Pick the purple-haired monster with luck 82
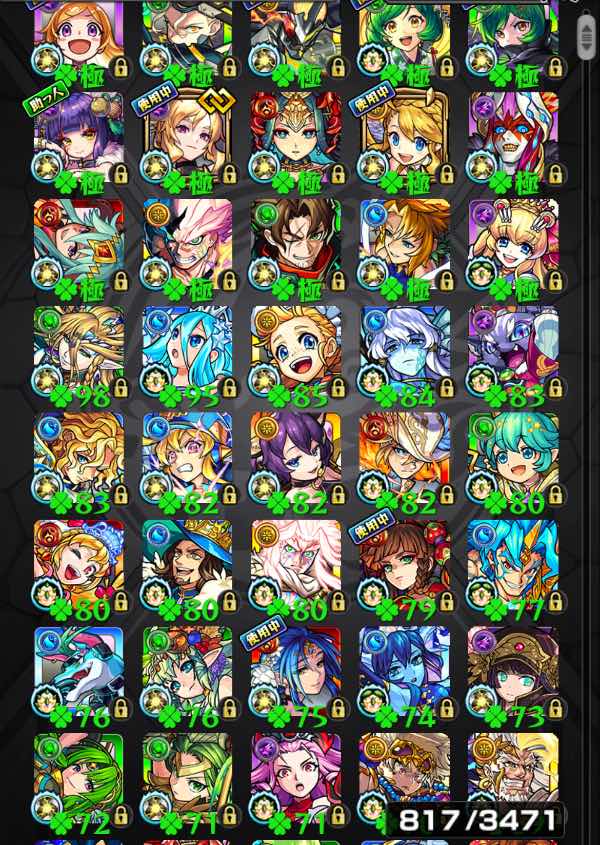600x845 pixels. pyautogui.click(x=295, y=456)
